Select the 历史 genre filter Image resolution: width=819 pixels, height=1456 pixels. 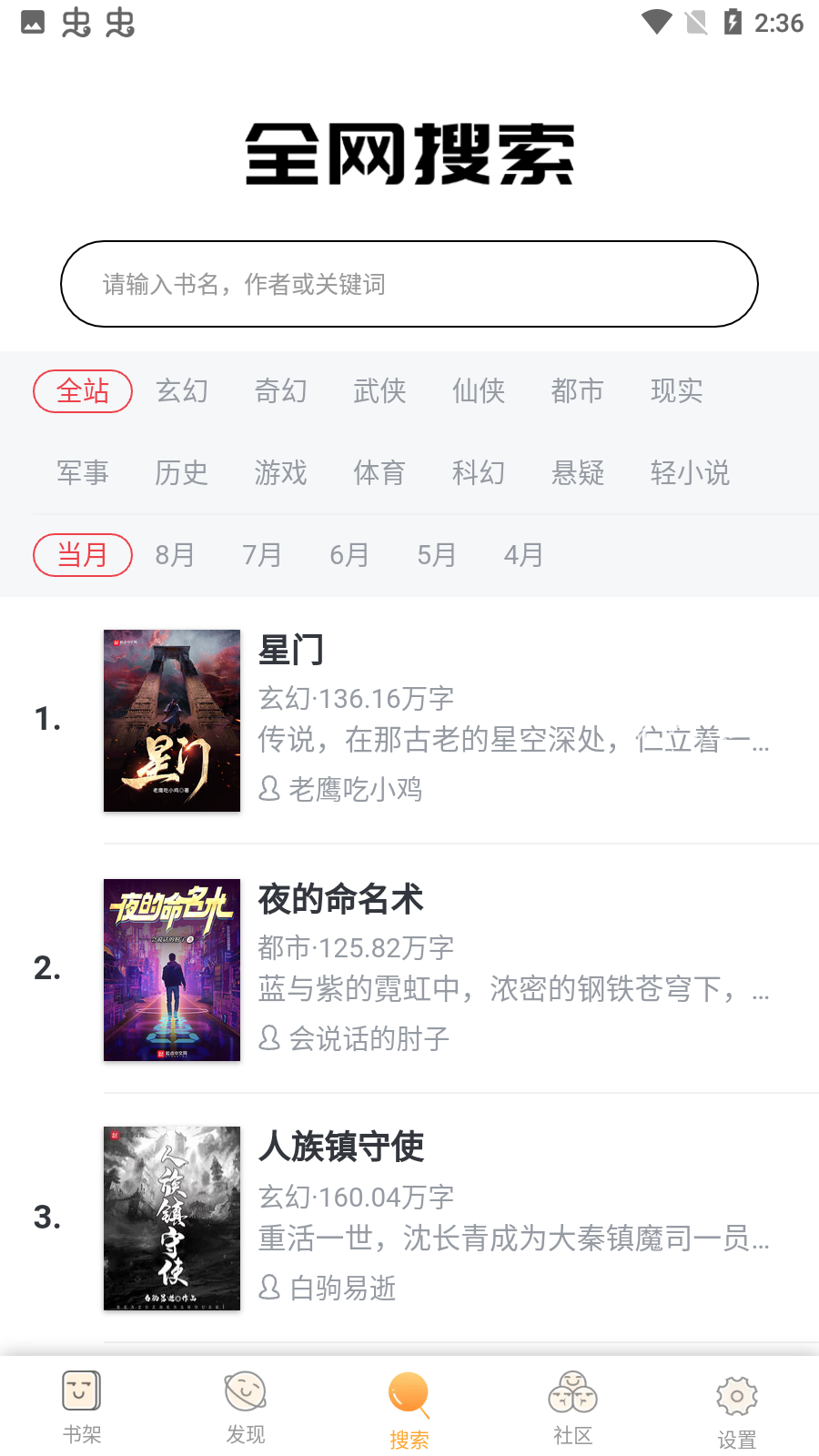(182, 473)
